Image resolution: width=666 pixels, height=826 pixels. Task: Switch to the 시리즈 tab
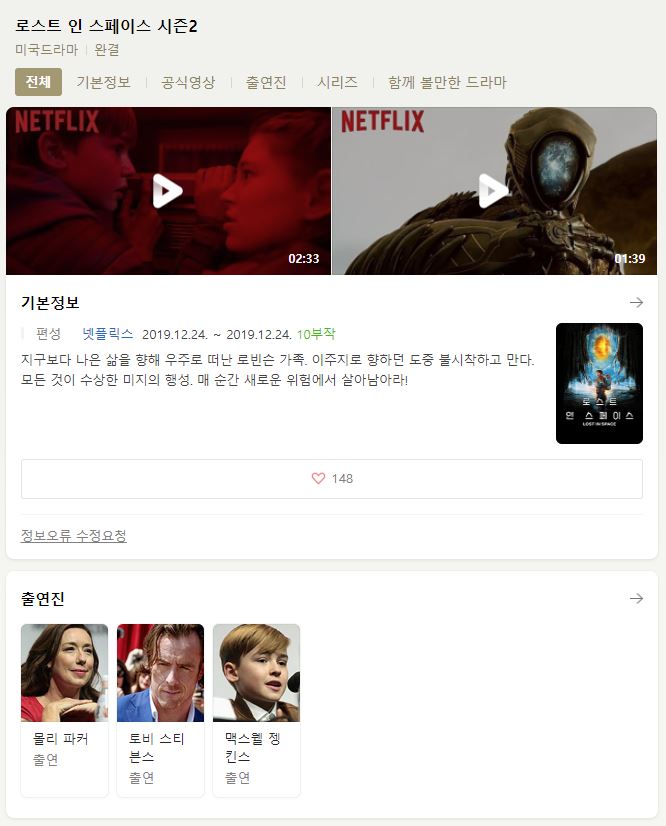(x=337, y=82)
